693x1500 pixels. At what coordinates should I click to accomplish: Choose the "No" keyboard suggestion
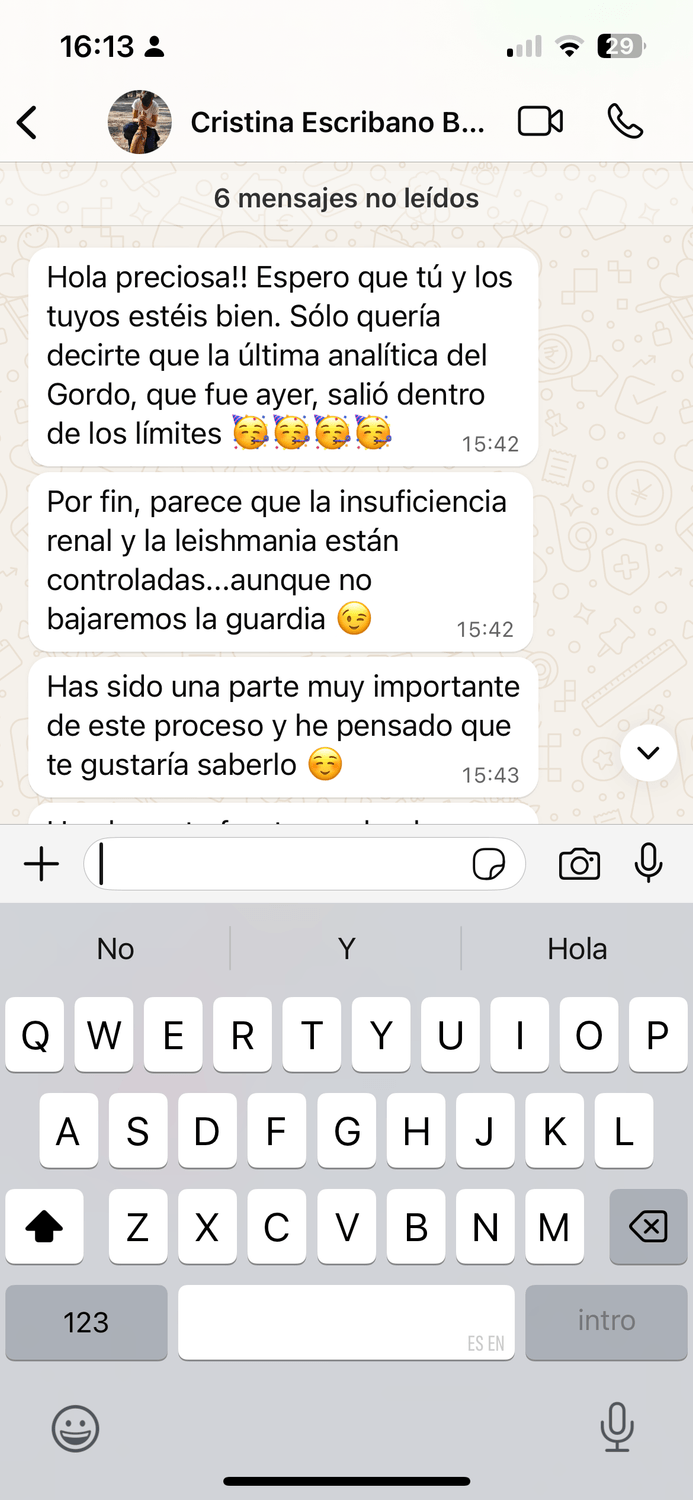(x=115, y=949)
